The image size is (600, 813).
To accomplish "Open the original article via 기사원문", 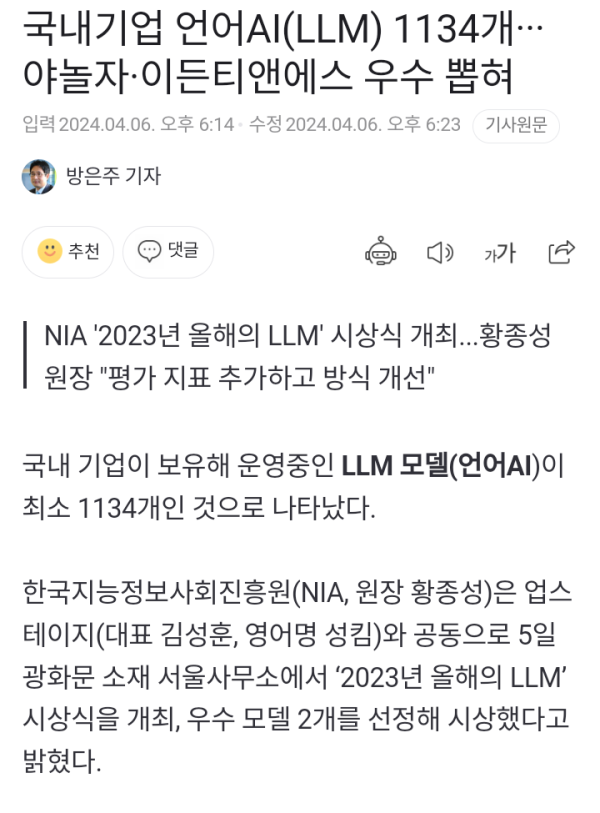I will [515, 126].
